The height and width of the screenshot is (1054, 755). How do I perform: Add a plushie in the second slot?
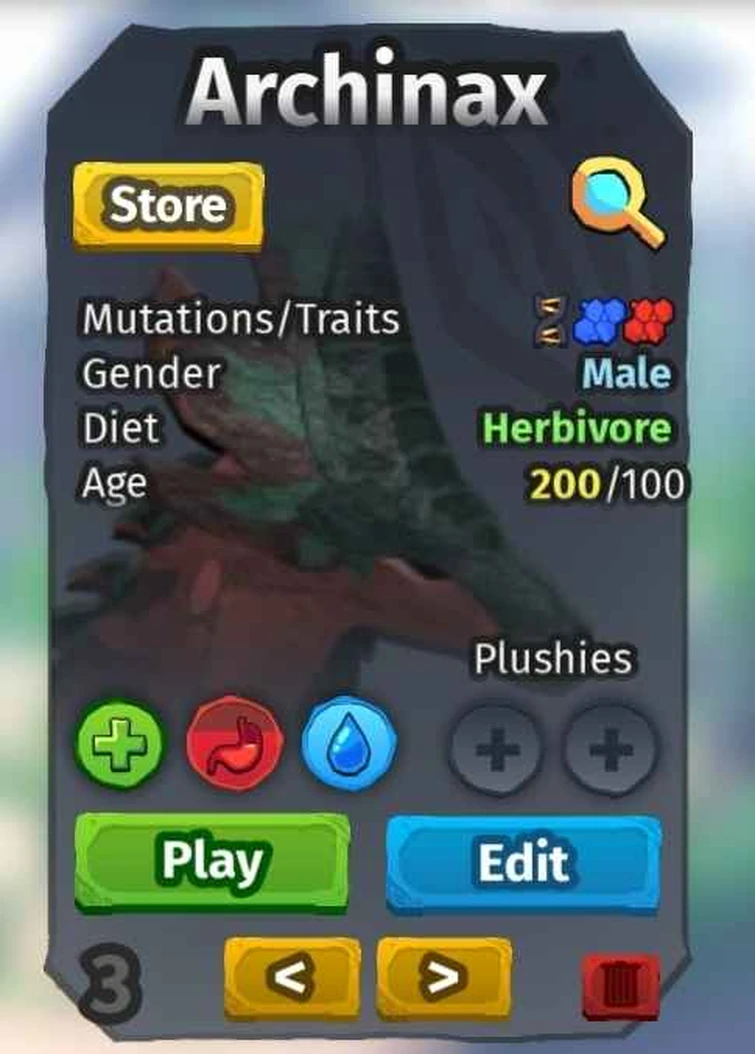pyautogui.click(x=610, y=749)
